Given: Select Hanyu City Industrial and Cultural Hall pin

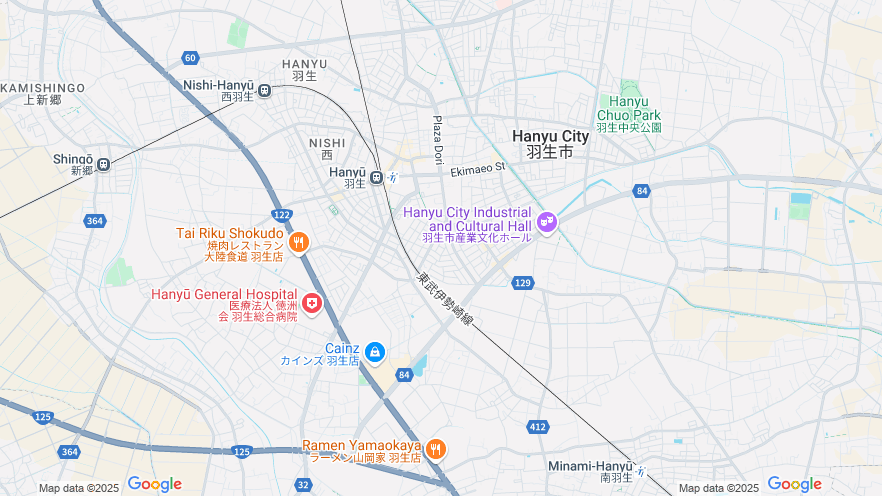Looking at the screenshot, I should point(546,221).
